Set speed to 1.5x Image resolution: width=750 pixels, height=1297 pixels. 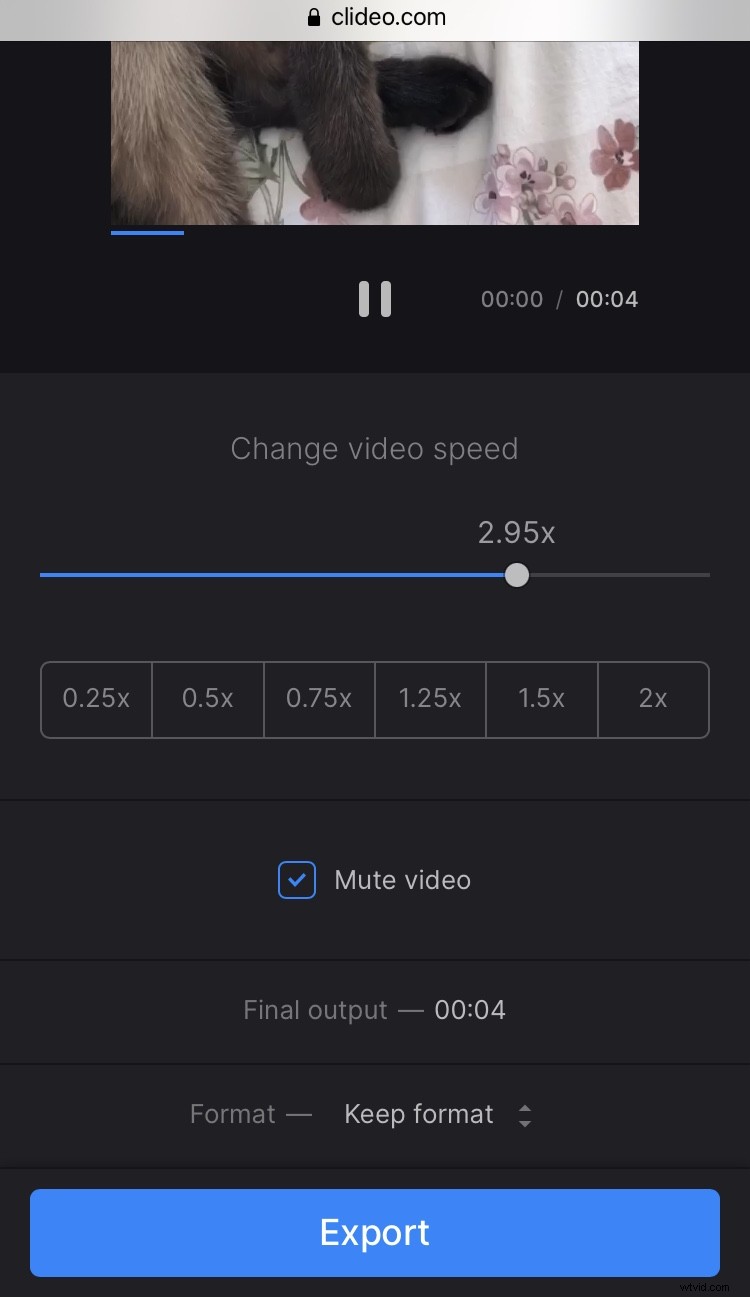coord(541,699)
